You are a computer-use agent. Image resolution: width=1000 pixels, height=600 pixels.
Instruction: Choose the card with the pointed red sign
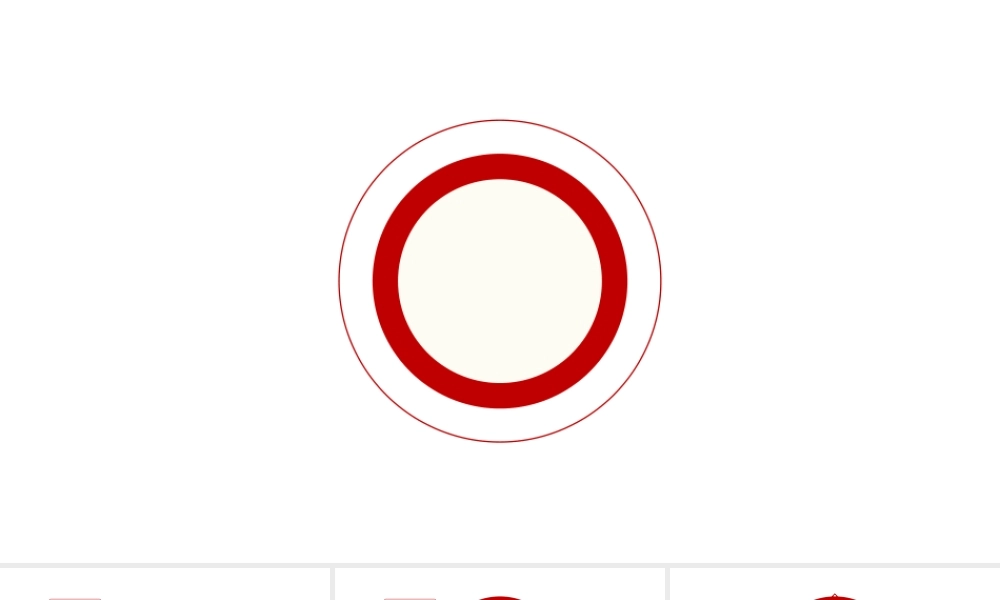click(x=834, y=586)
